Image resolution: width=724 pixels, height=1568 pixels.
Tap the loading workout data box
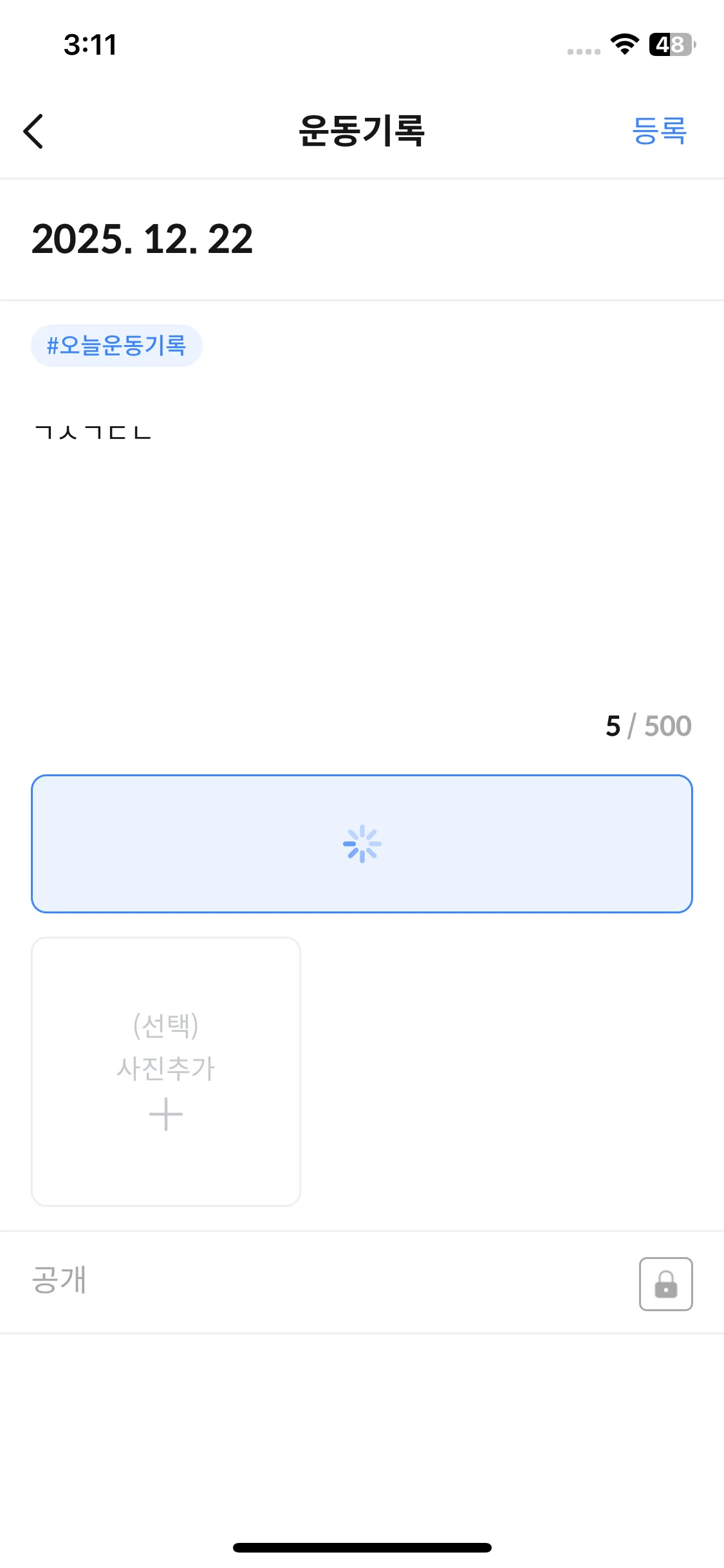[362, 843]
